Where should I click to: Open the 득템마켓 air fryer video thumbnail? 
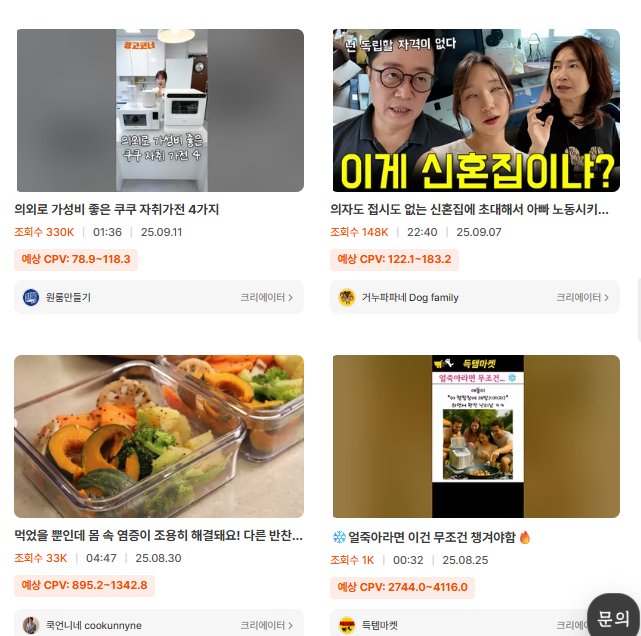tap(475, 436)
